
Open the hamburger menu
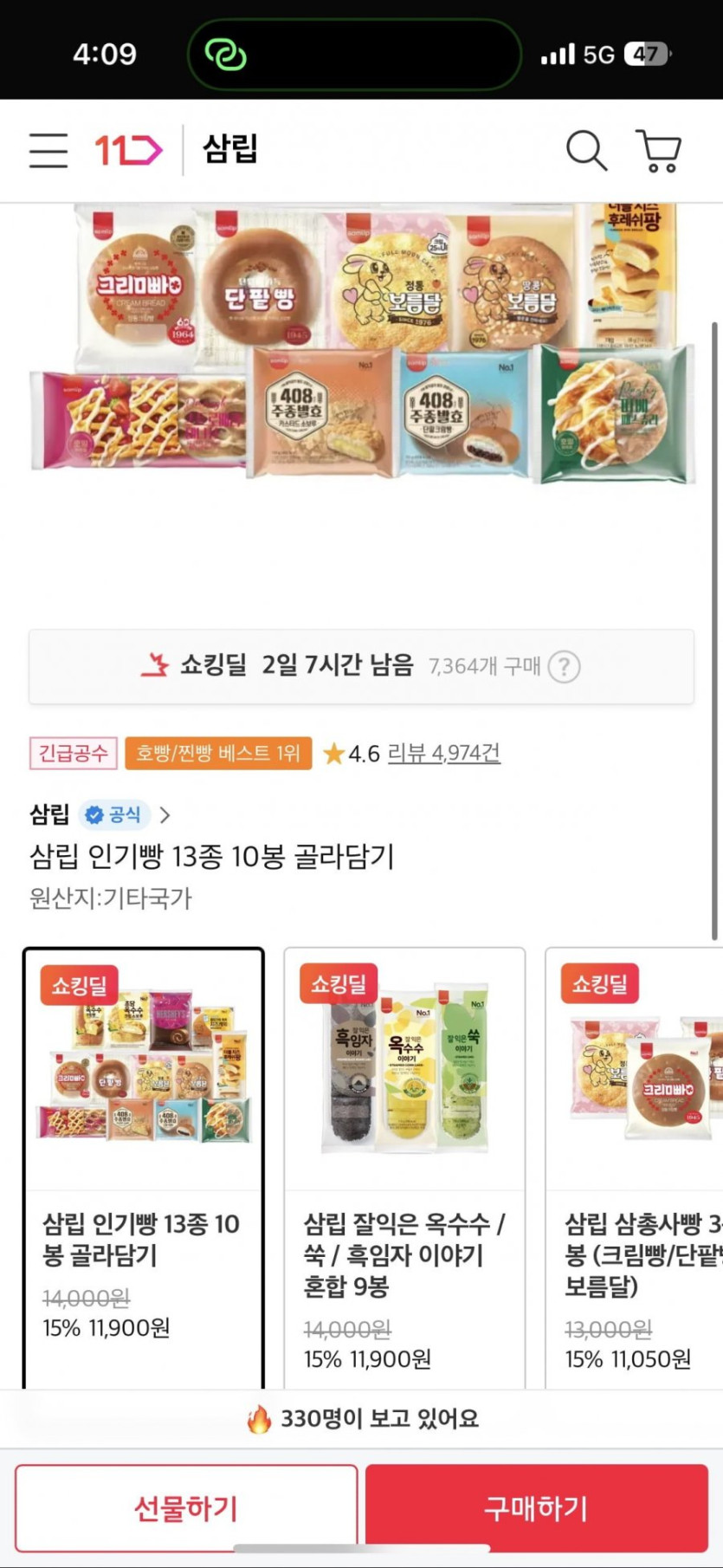tap(48, 150)
